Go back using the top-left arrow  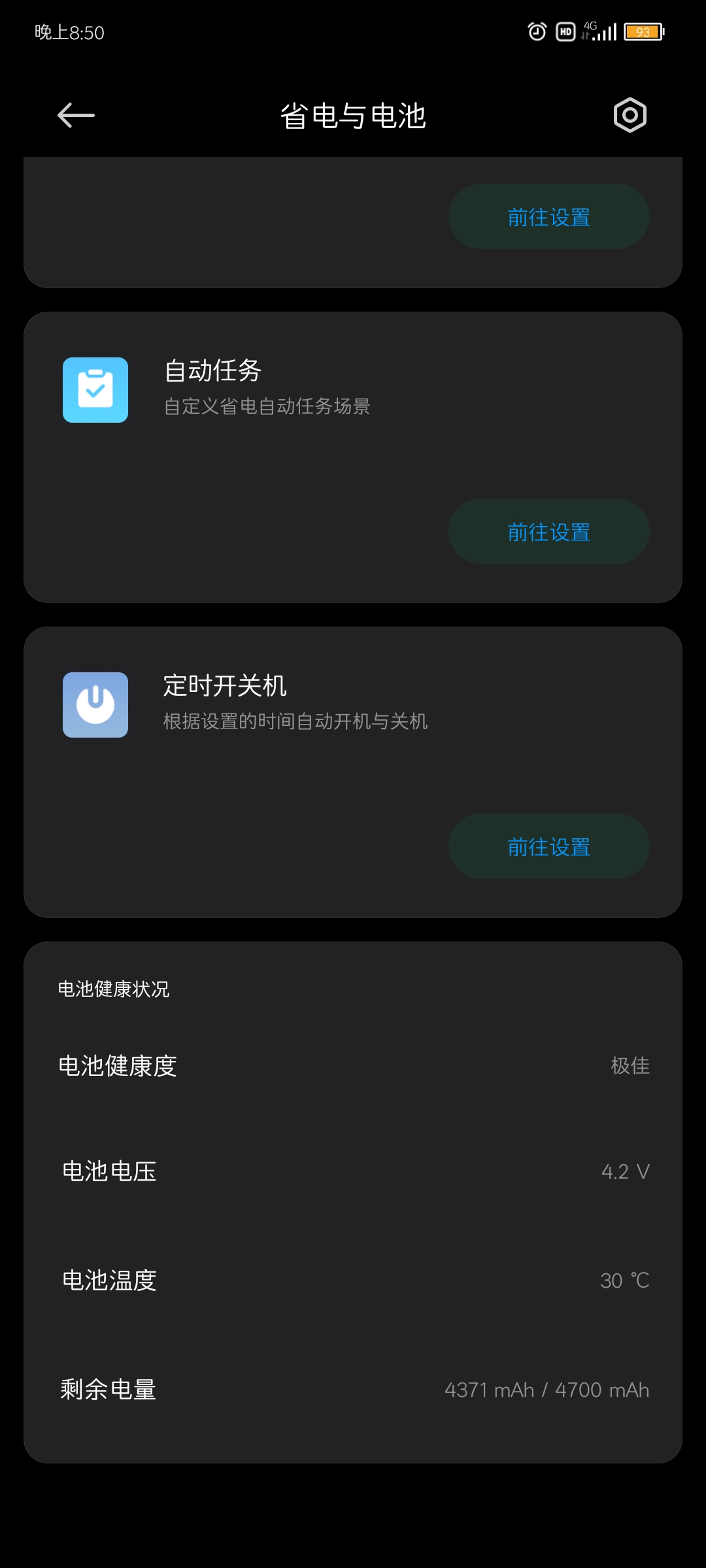point(76,116)
